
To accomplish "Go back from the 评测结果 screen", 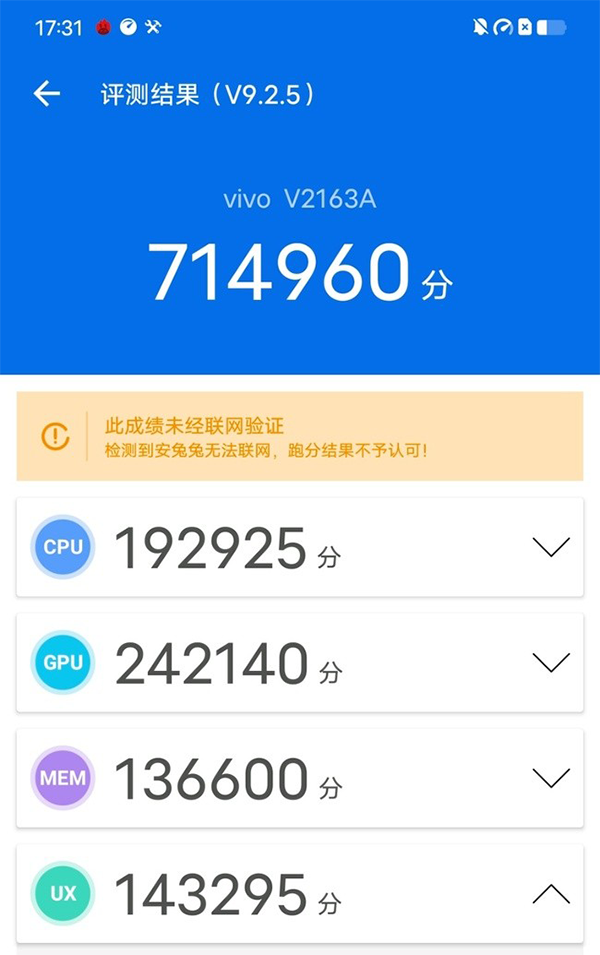I will coord(47,94).
